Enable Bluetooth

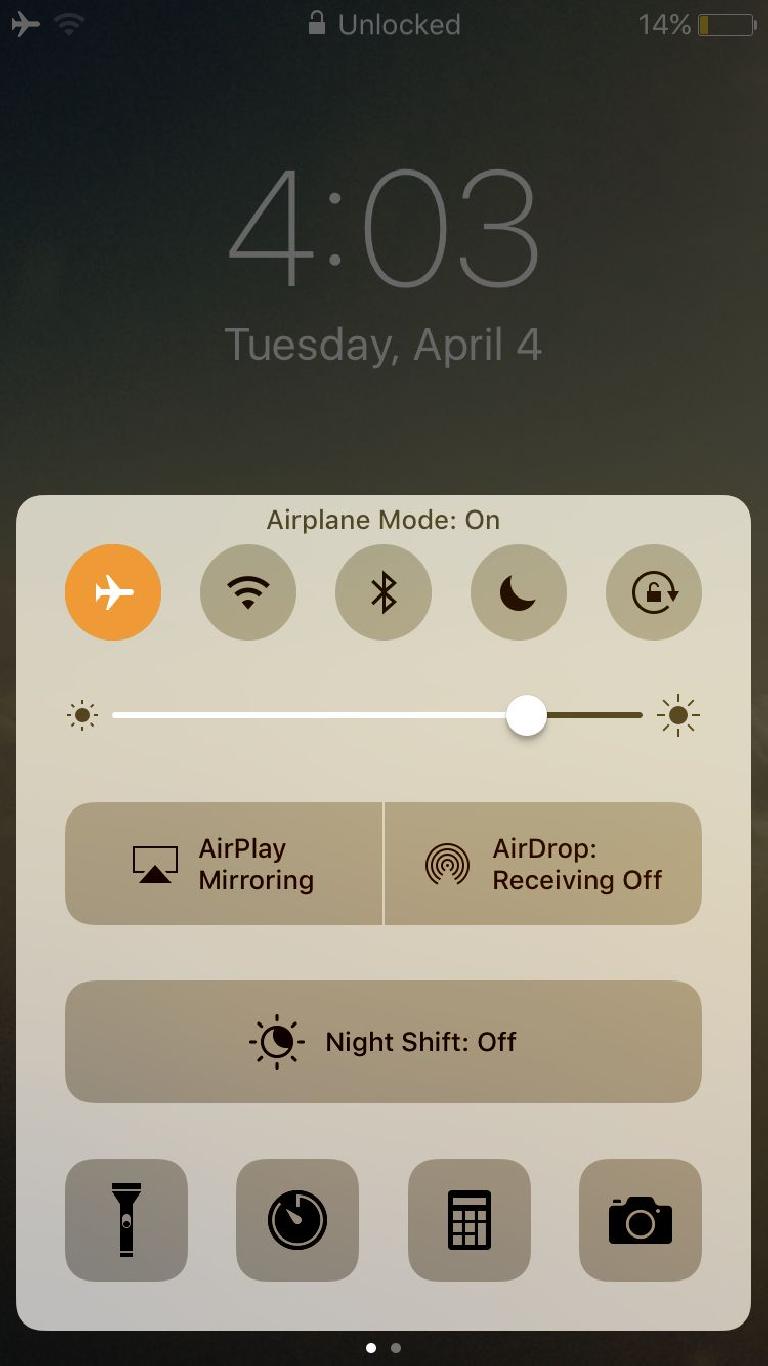pos(383,592)
